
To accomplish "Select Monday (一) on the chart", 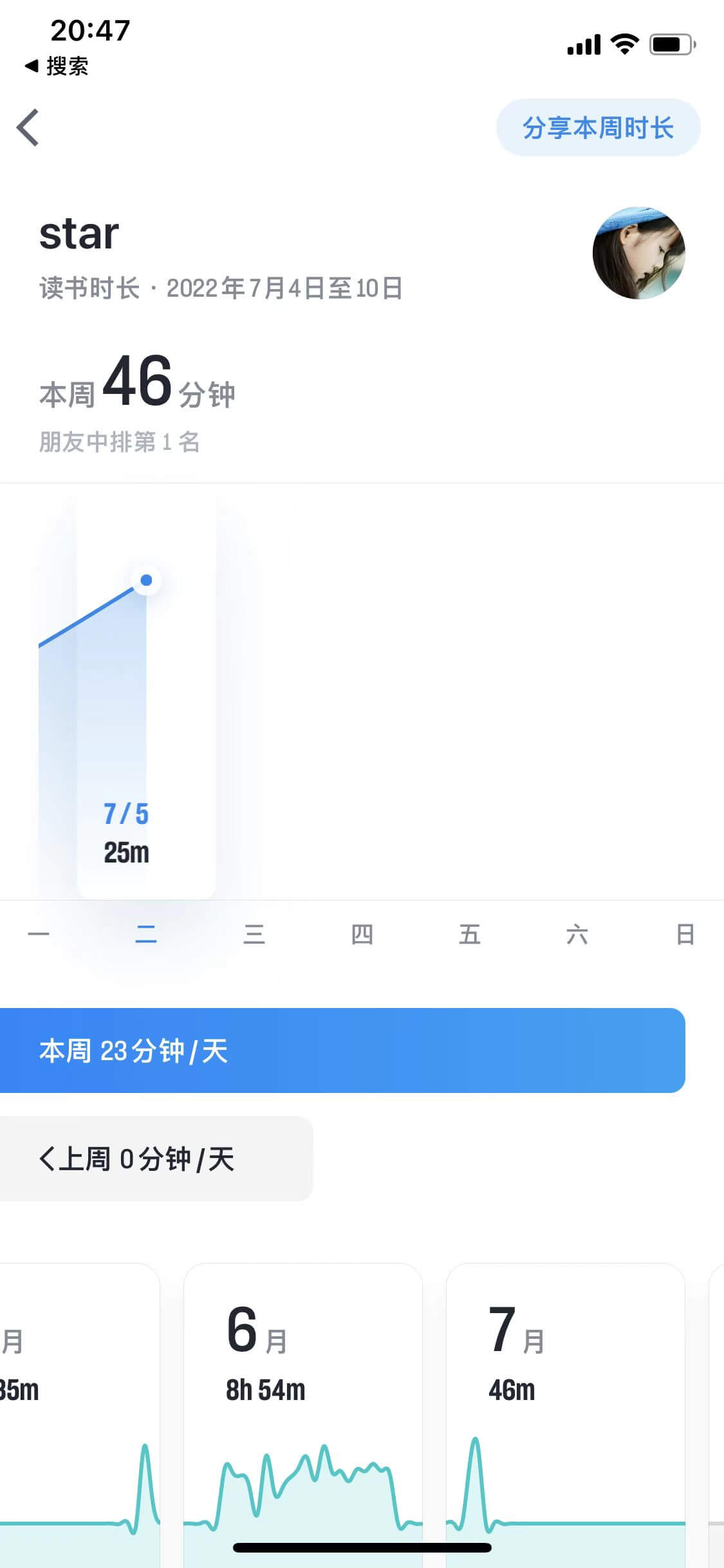I will coord(39,934).
